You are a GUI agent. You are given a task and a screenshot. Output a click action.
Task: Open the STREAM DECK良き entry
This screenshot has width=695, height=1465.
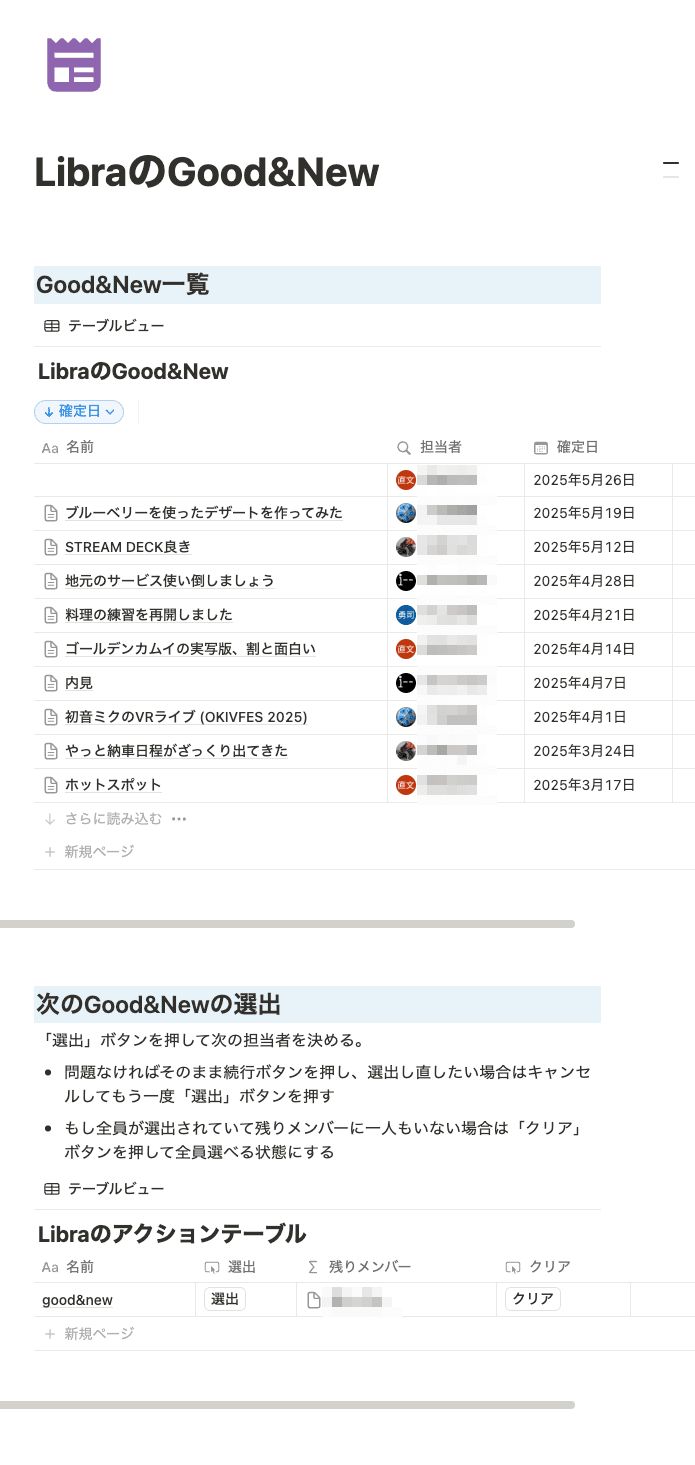click(127, 547)
